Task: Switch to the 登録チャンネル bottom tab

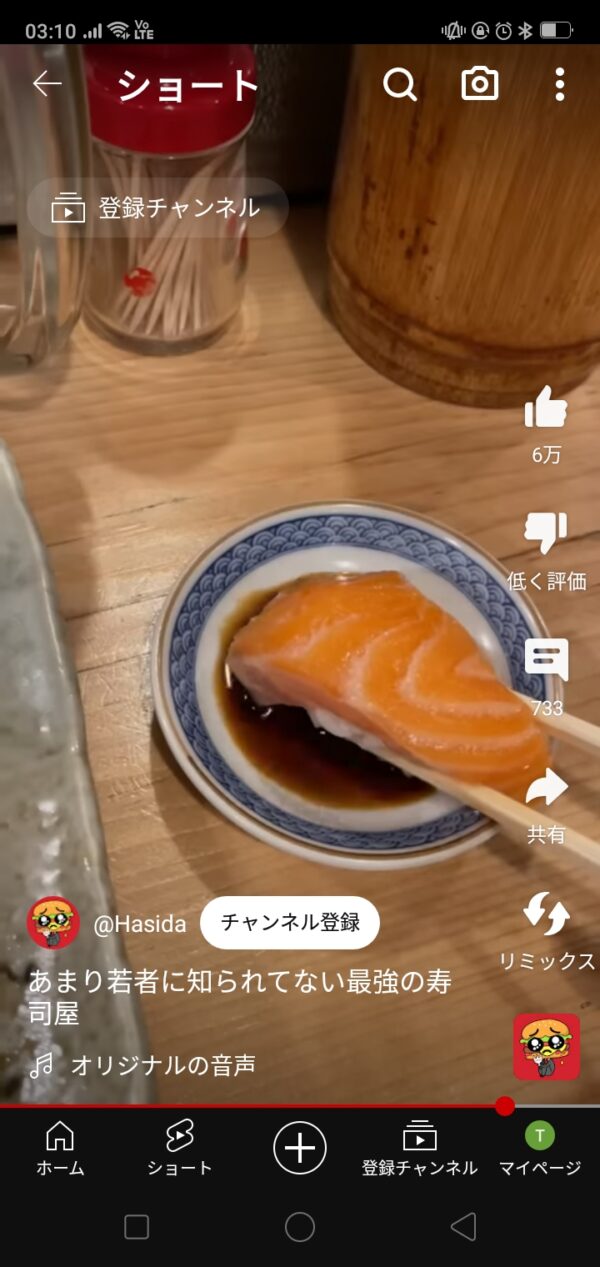Action: click(420, 1148)
